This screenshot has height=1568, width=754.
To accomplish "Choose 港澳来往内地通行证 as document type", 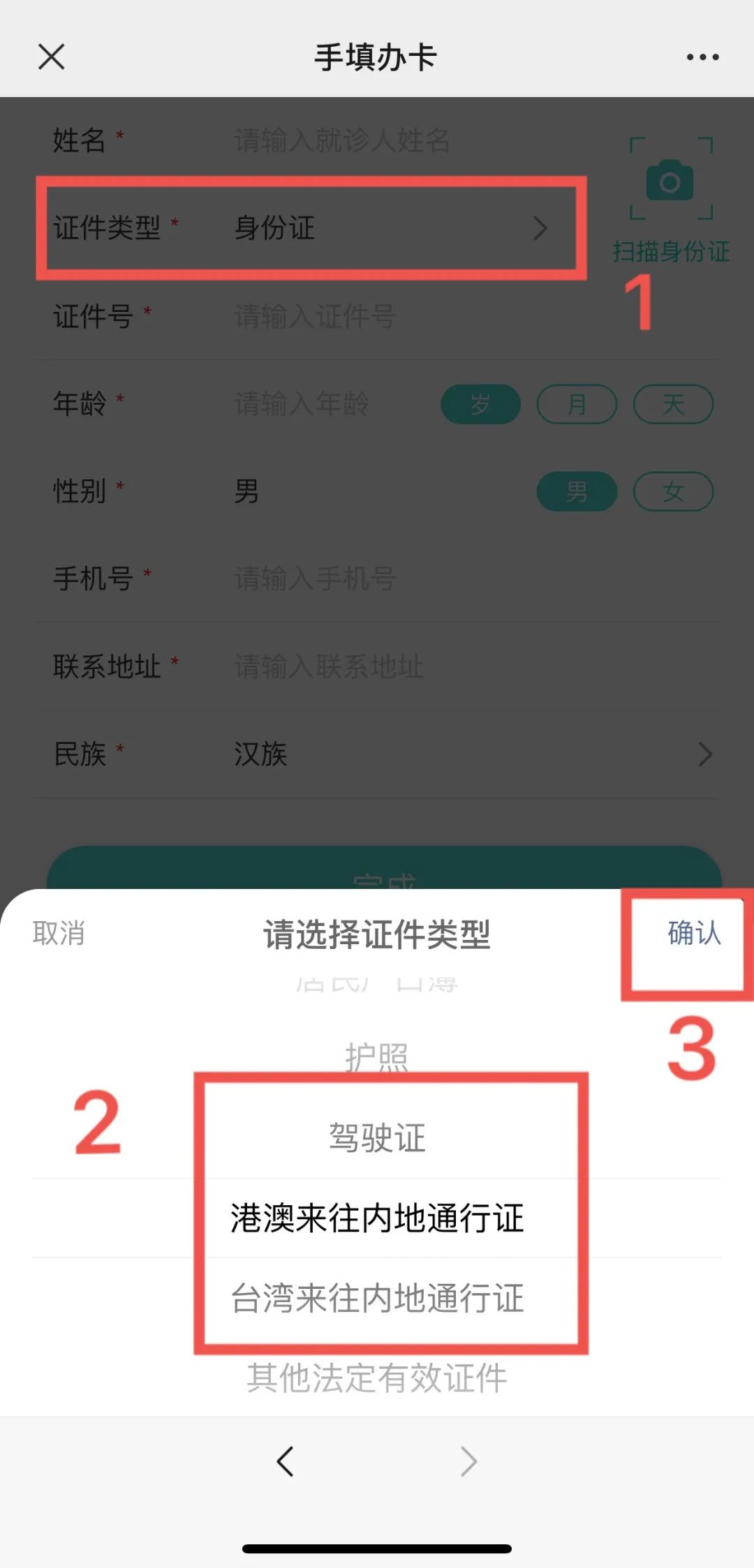I will tap(377, 1218).
